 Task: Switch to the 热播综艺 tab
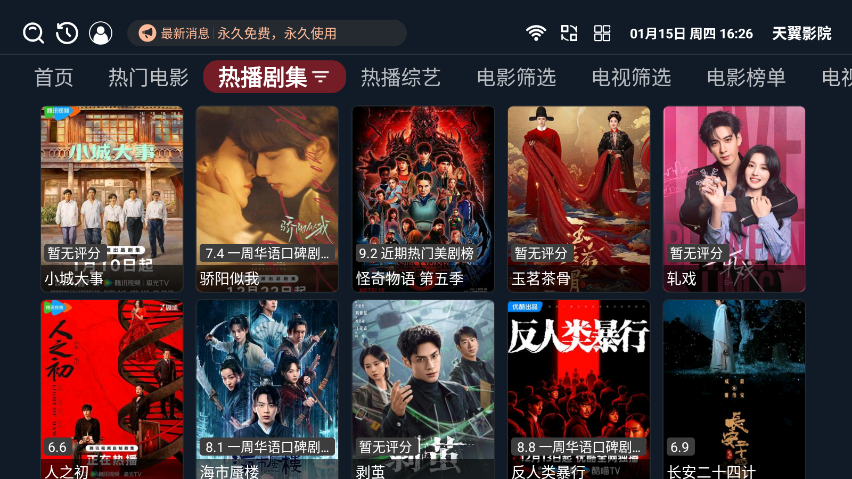tap(400, 77)
